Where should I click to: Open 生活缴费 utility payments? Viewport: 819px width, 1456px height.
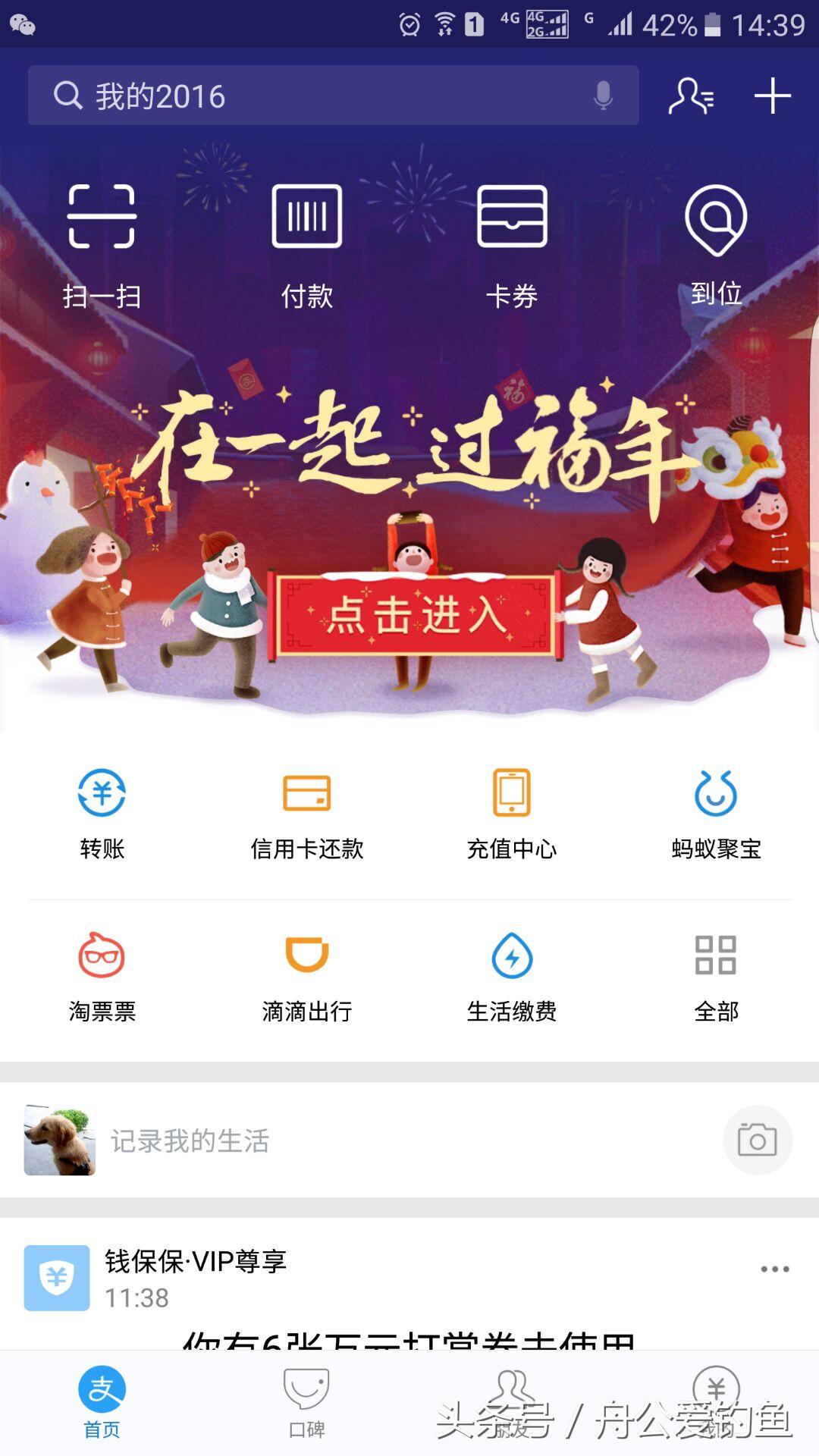click(x=512, y=980)
